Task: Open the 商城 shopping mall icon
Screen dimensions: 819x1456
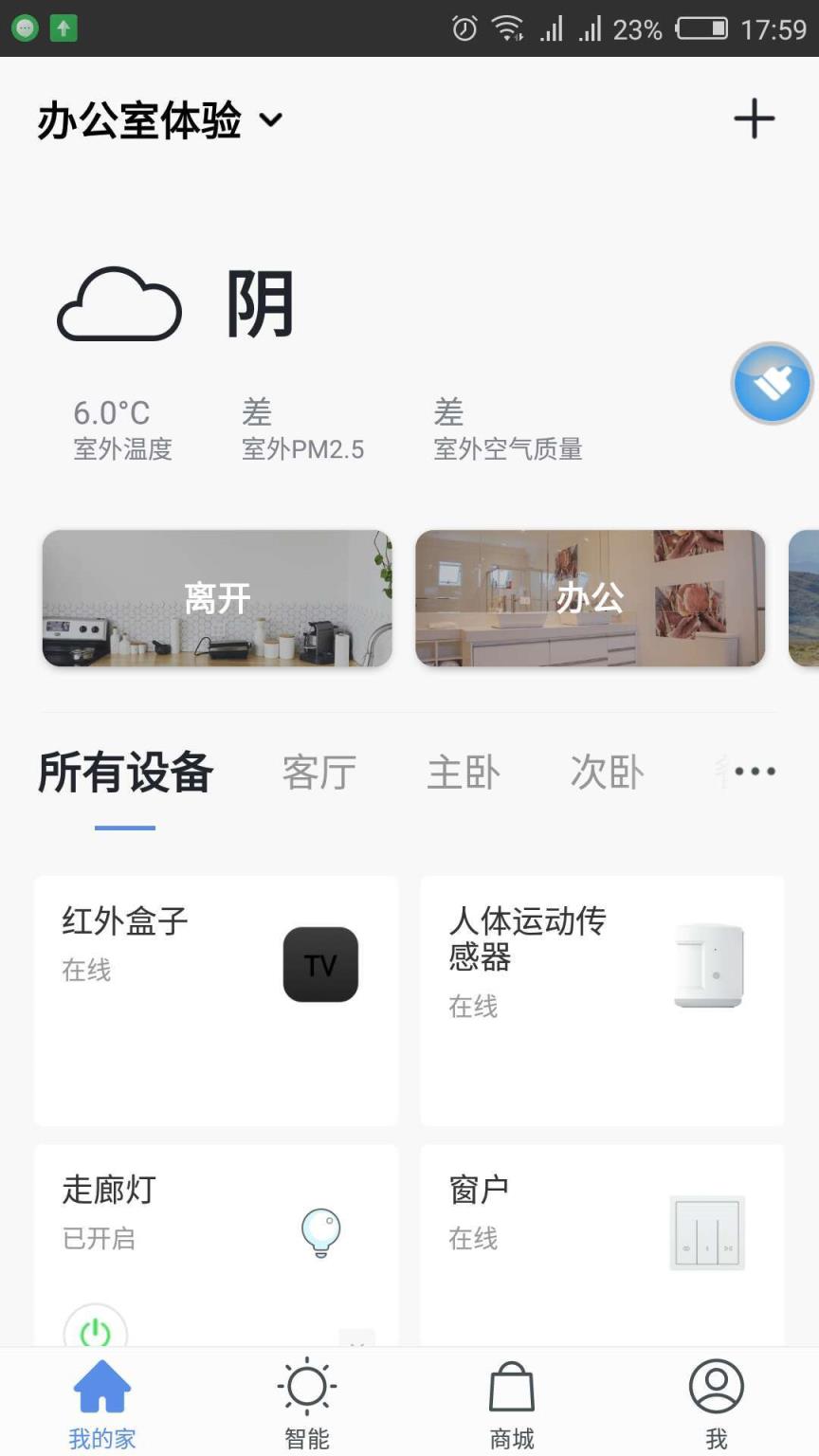Action: point(511,1386)
